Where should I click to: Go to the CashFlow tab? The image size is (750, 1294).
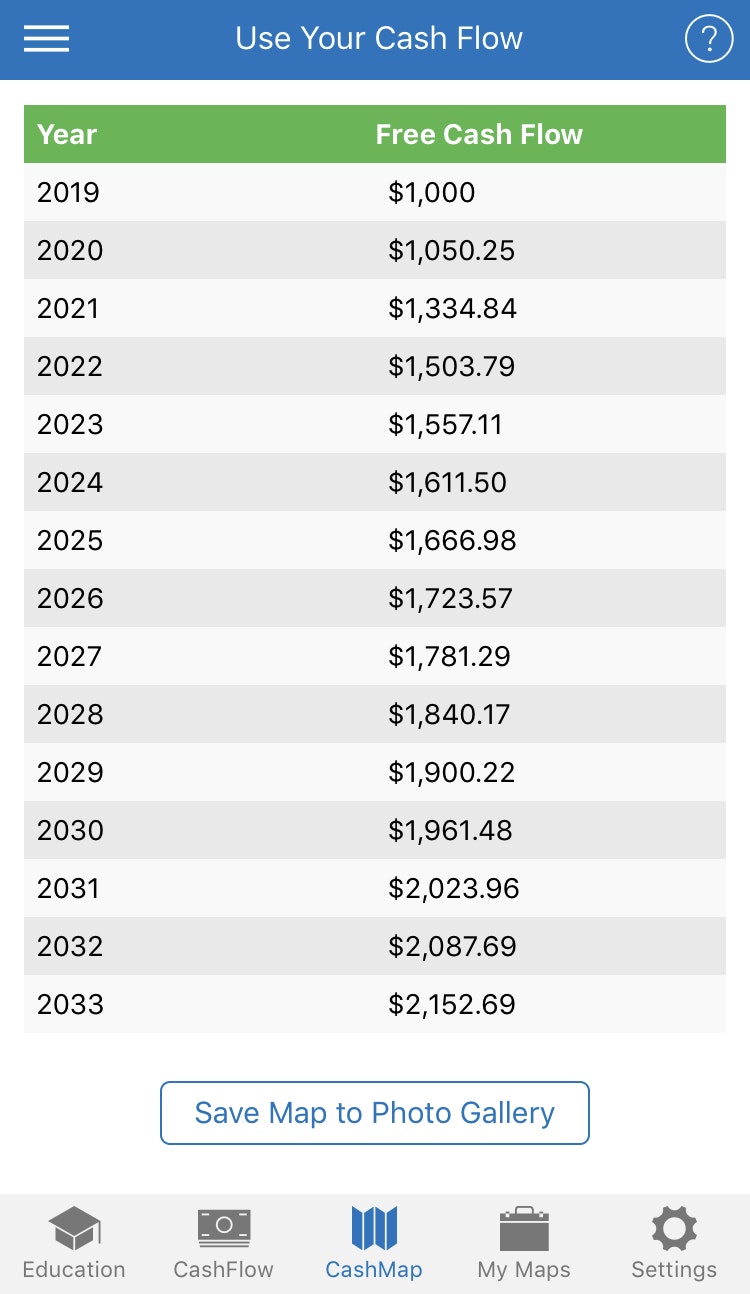224,1243
